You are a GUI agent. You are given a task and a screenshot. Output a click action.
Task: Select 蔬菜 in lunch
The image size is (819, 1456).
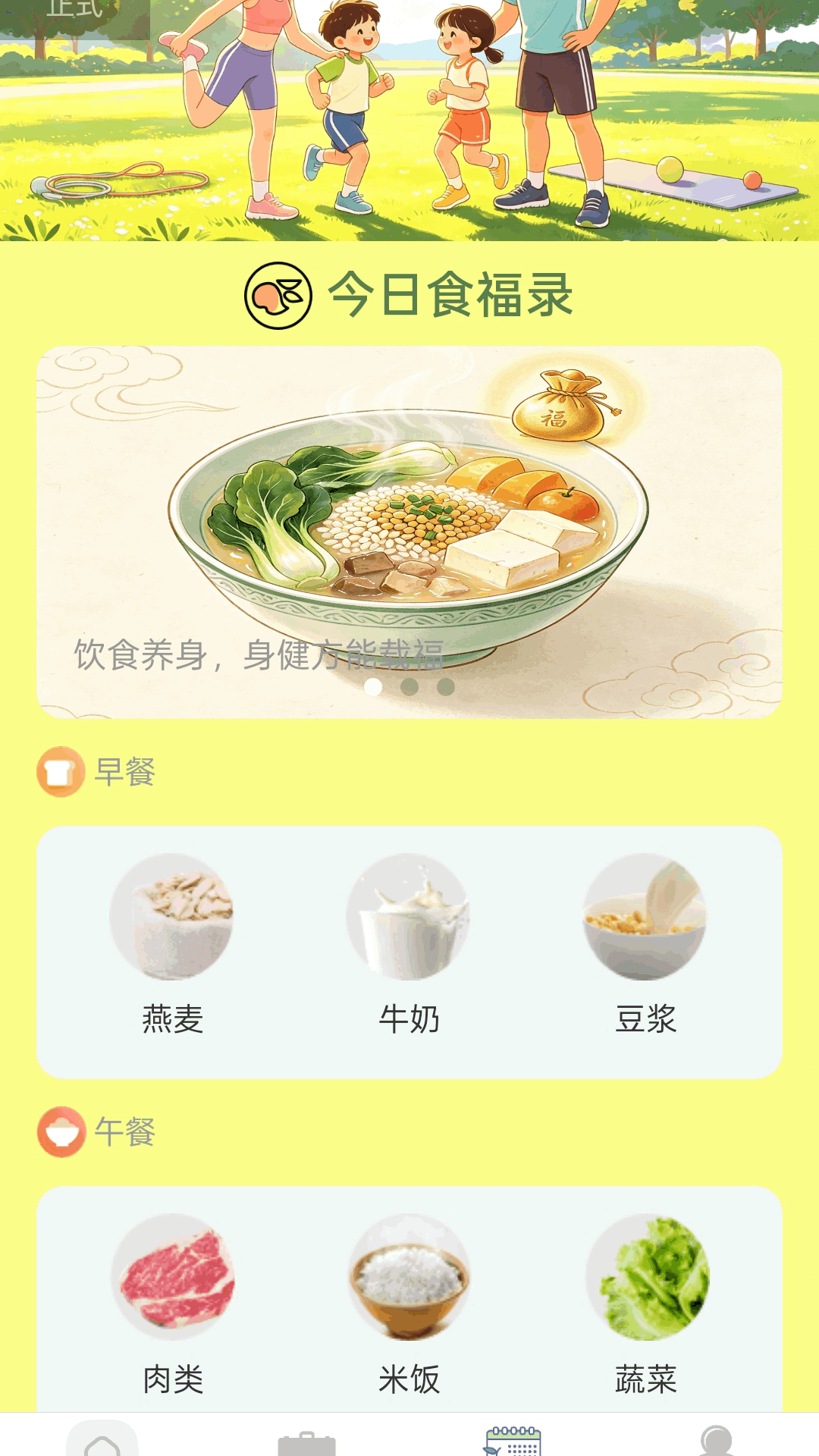coord(646,1305)
